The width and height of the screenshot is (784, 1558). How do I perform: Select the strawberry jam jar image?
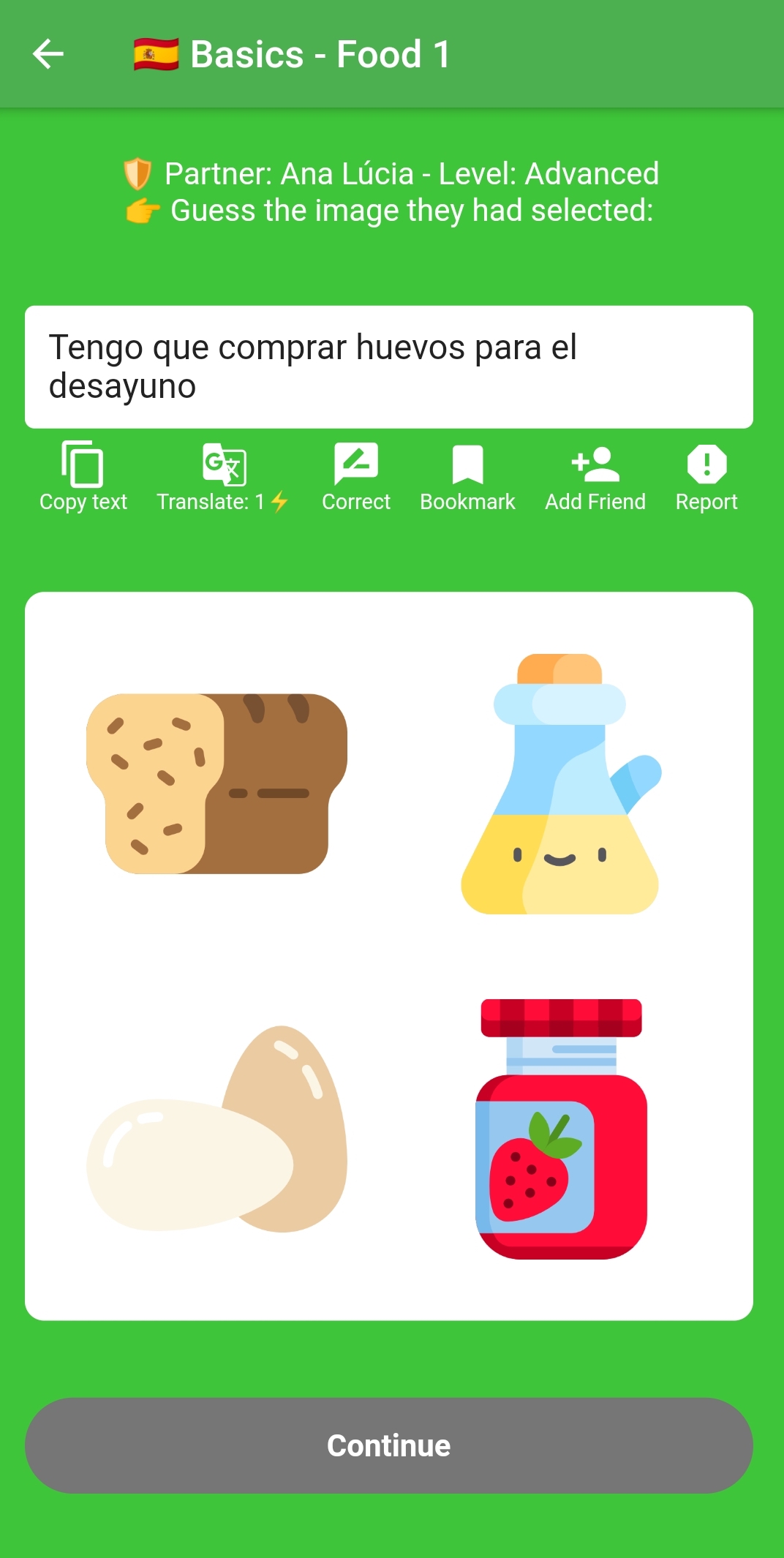(x=561, y=1129)
